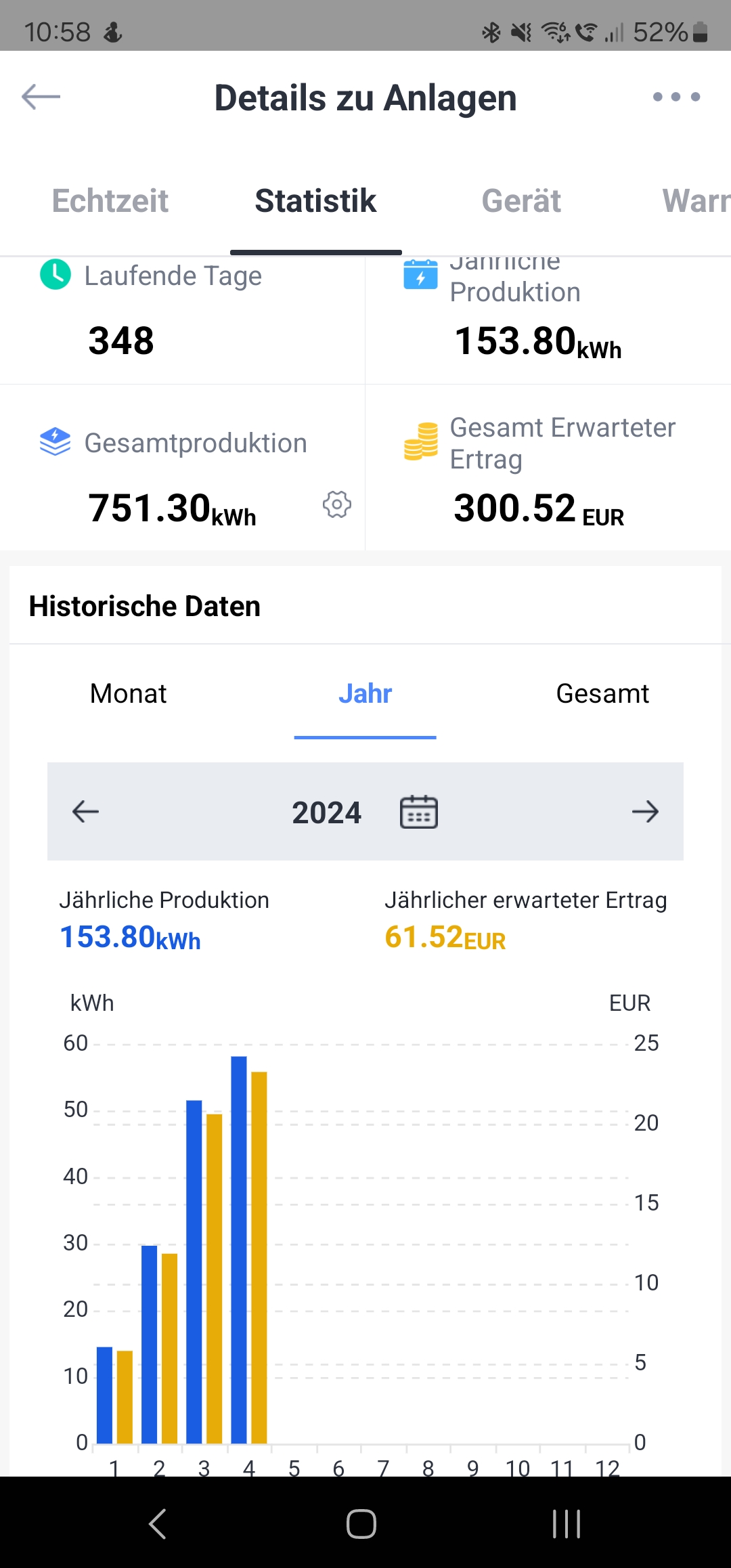Open the Gerät tab
The width and height of the screenshot is (731, 1568).
[521, 201]
